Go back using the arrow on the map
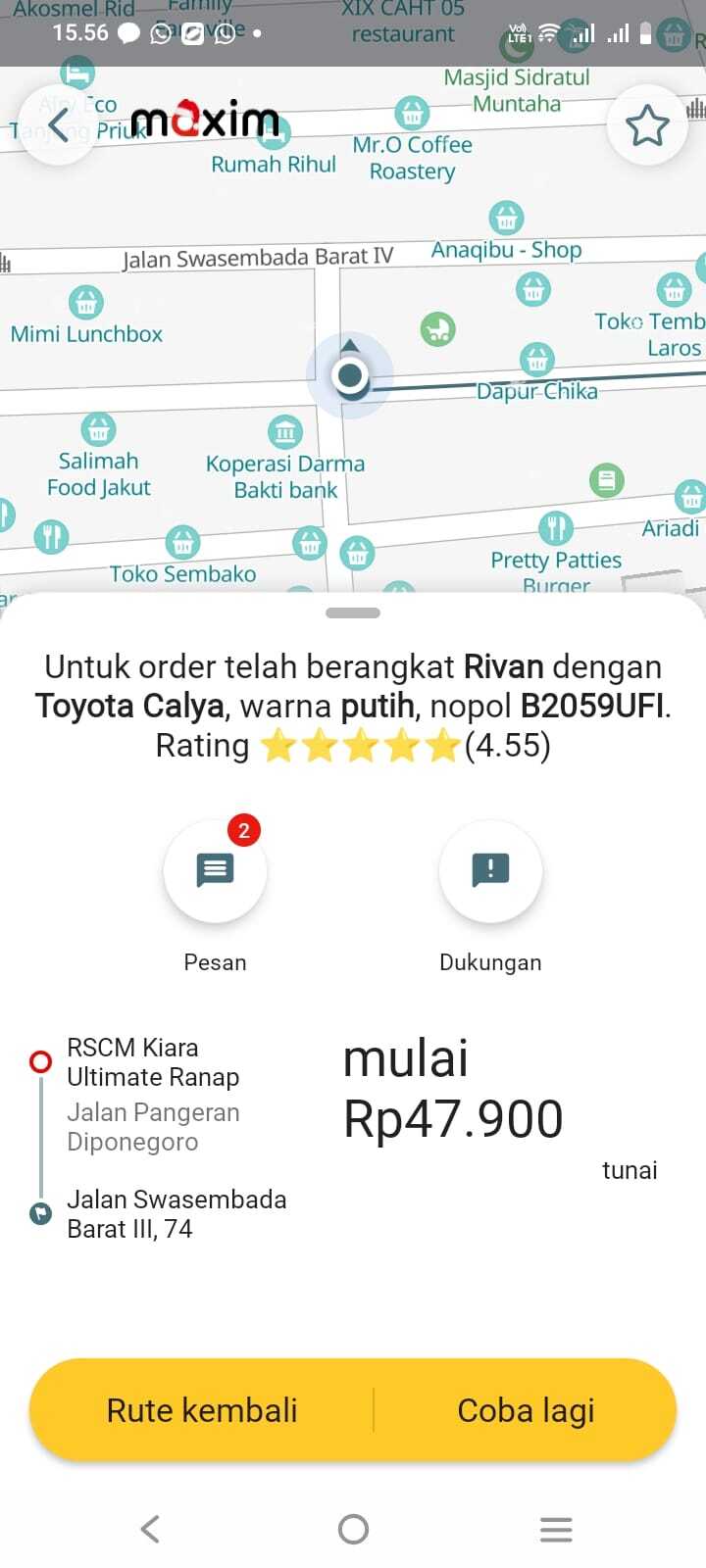 59,125
